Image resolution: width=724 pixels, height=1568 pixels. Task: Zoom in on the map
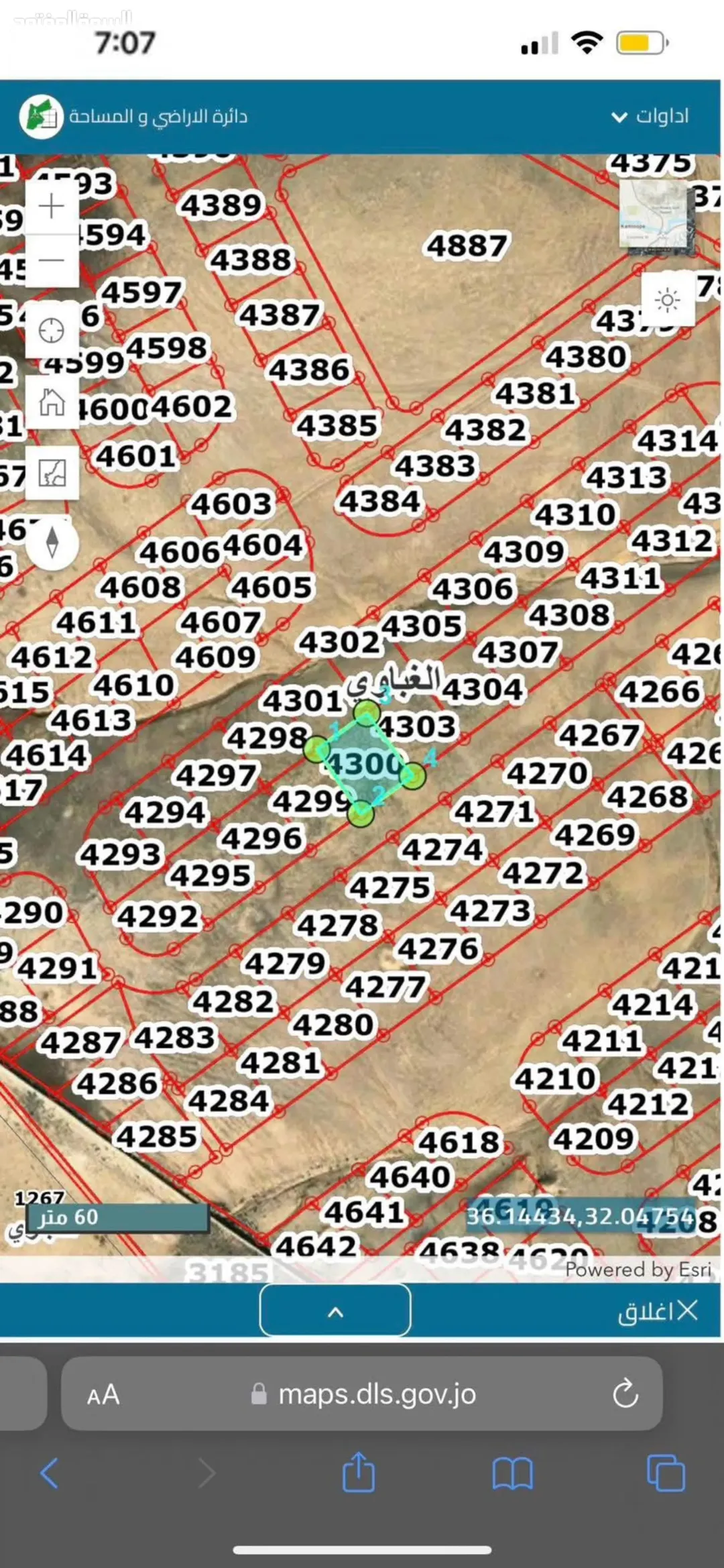coord(52,206)
